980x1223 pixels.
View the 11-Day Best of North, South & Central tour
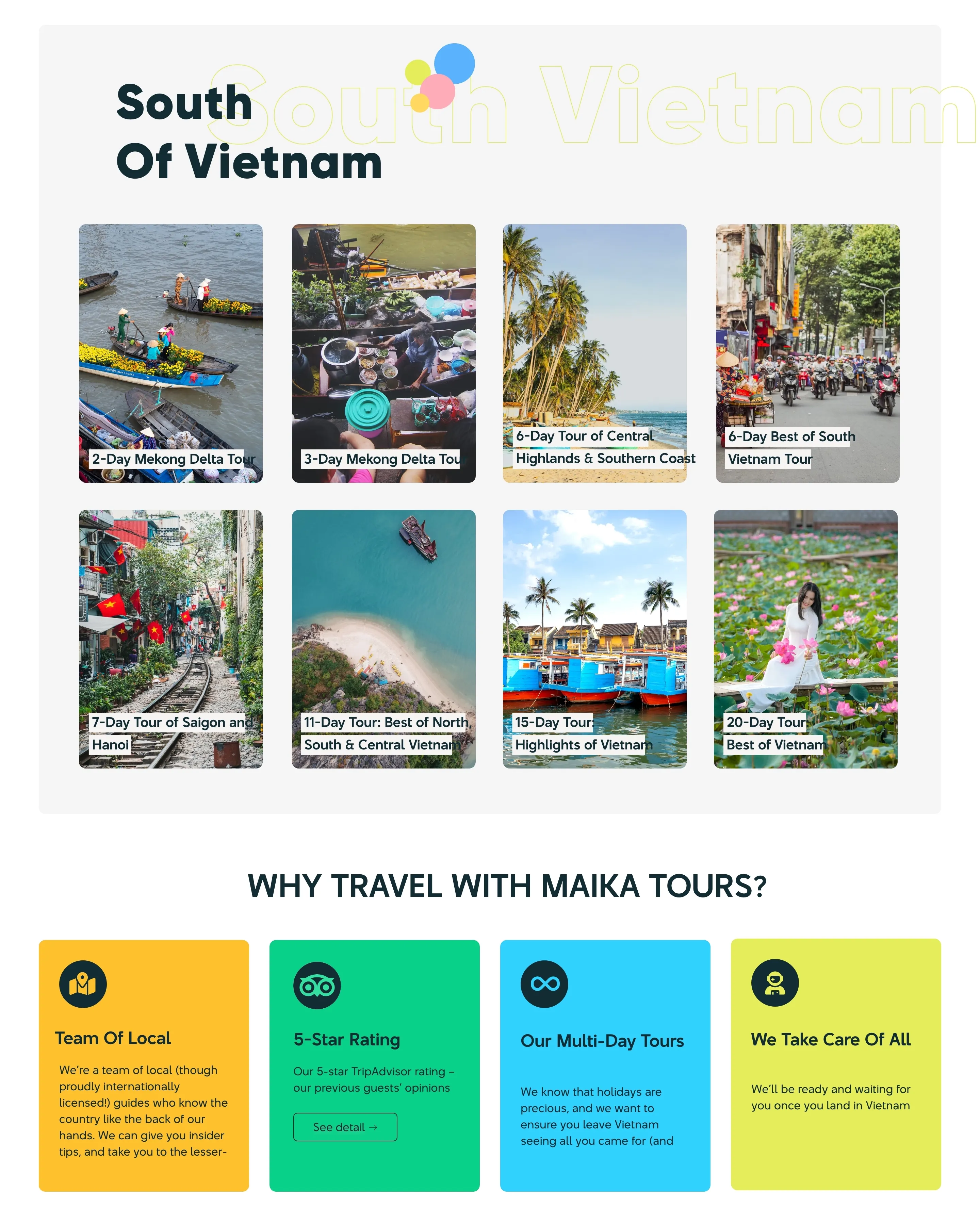383,639
